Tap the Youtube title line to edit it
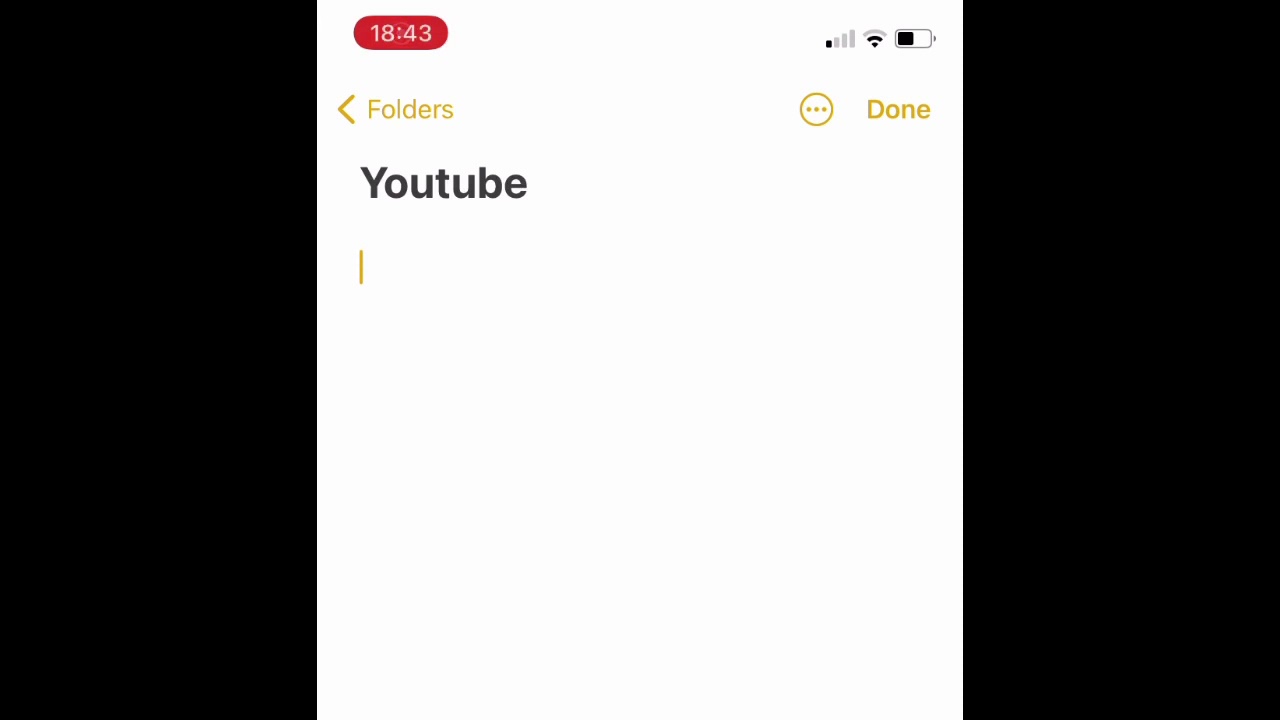This screenshot has height=720, width=1280. pyautogui.click(x=444, y=184)
